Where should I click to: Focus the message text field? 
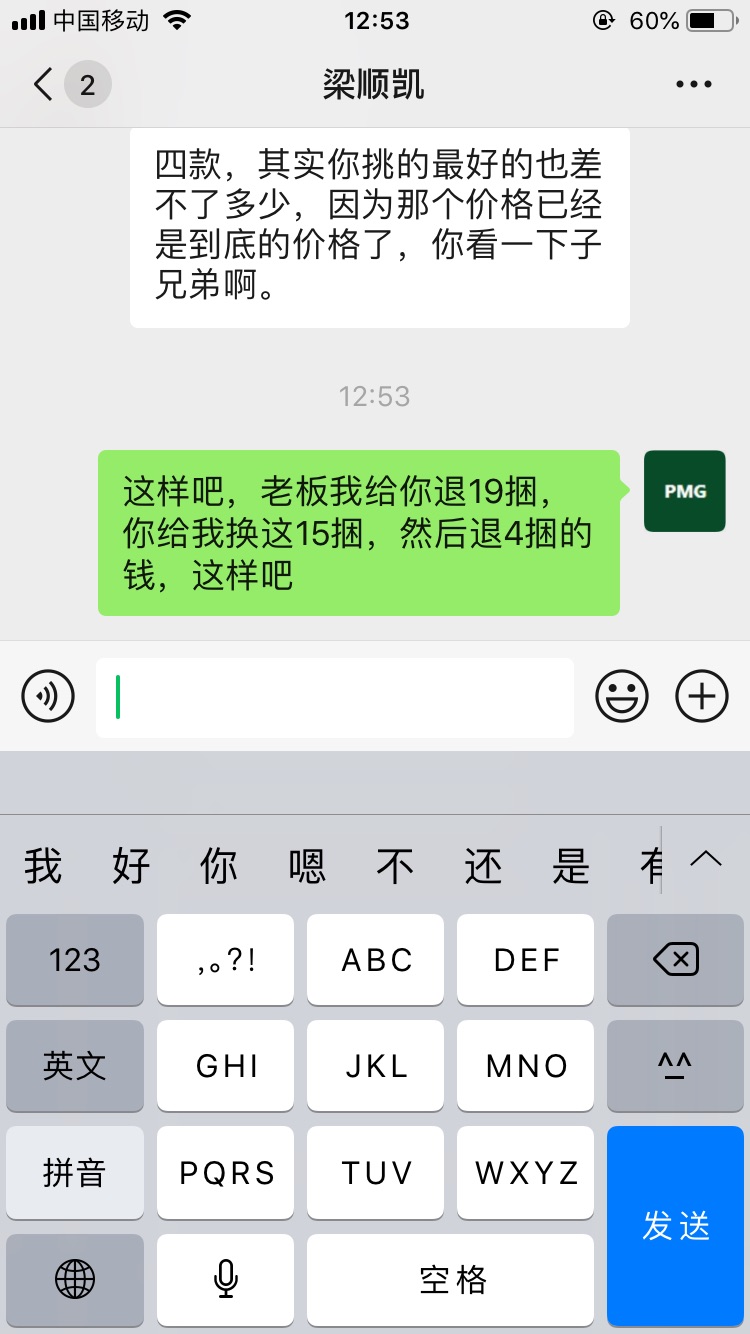pyautogui.click(x=335, y=697)
